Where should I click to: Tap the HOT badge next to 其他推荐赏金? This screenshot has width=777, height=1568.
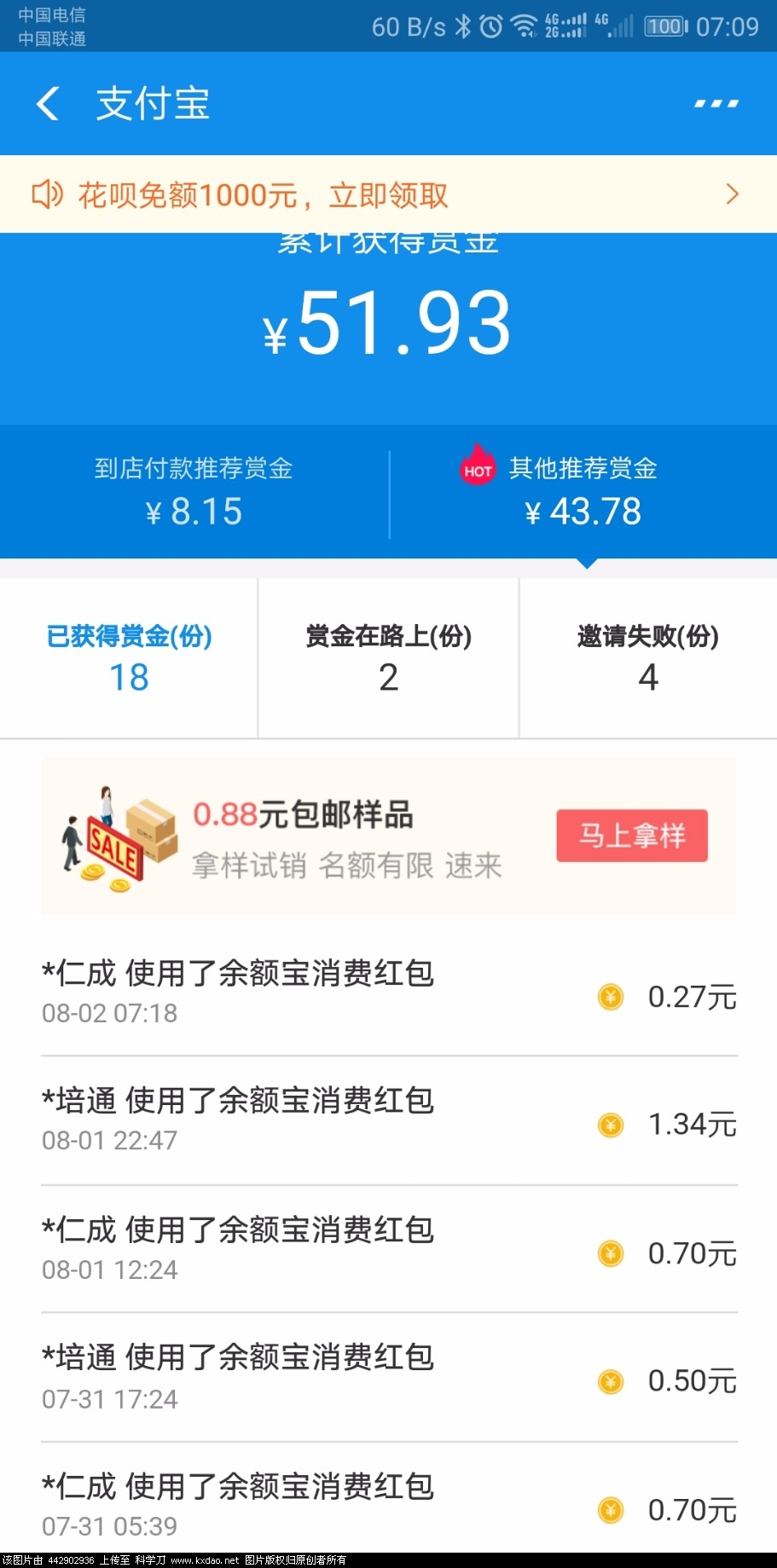[x=478, y=467]
